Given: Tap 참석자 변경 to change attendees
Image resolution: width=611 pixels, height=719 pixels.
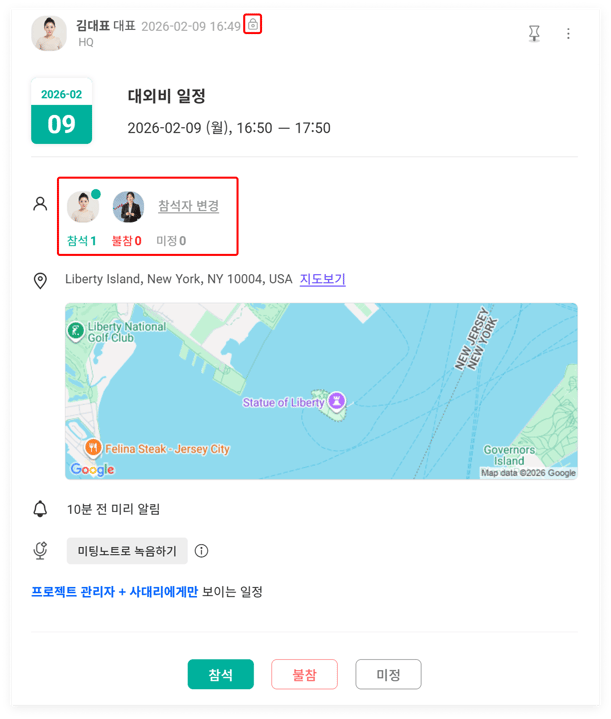Looking at the screenshot, I should click(x=188, y=206).
